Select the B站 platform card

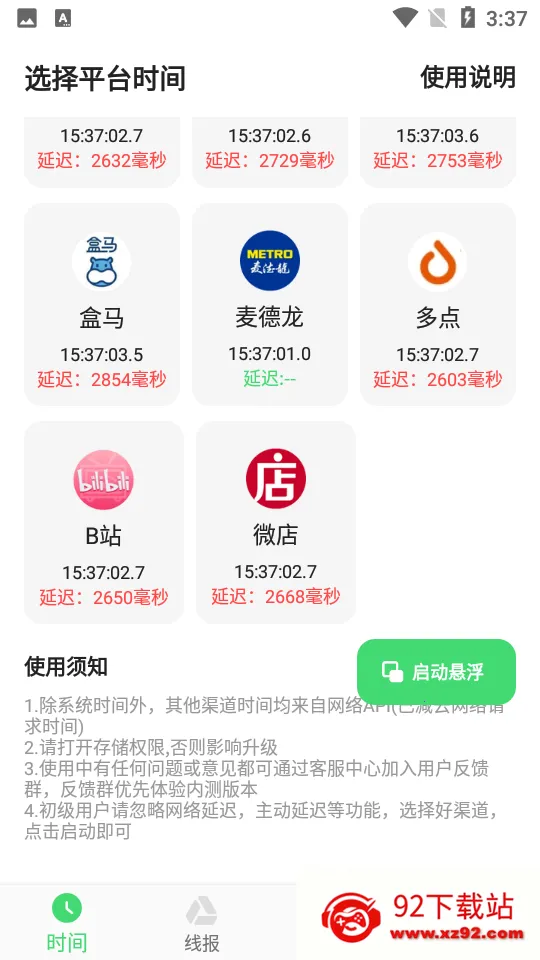(104, 522)
